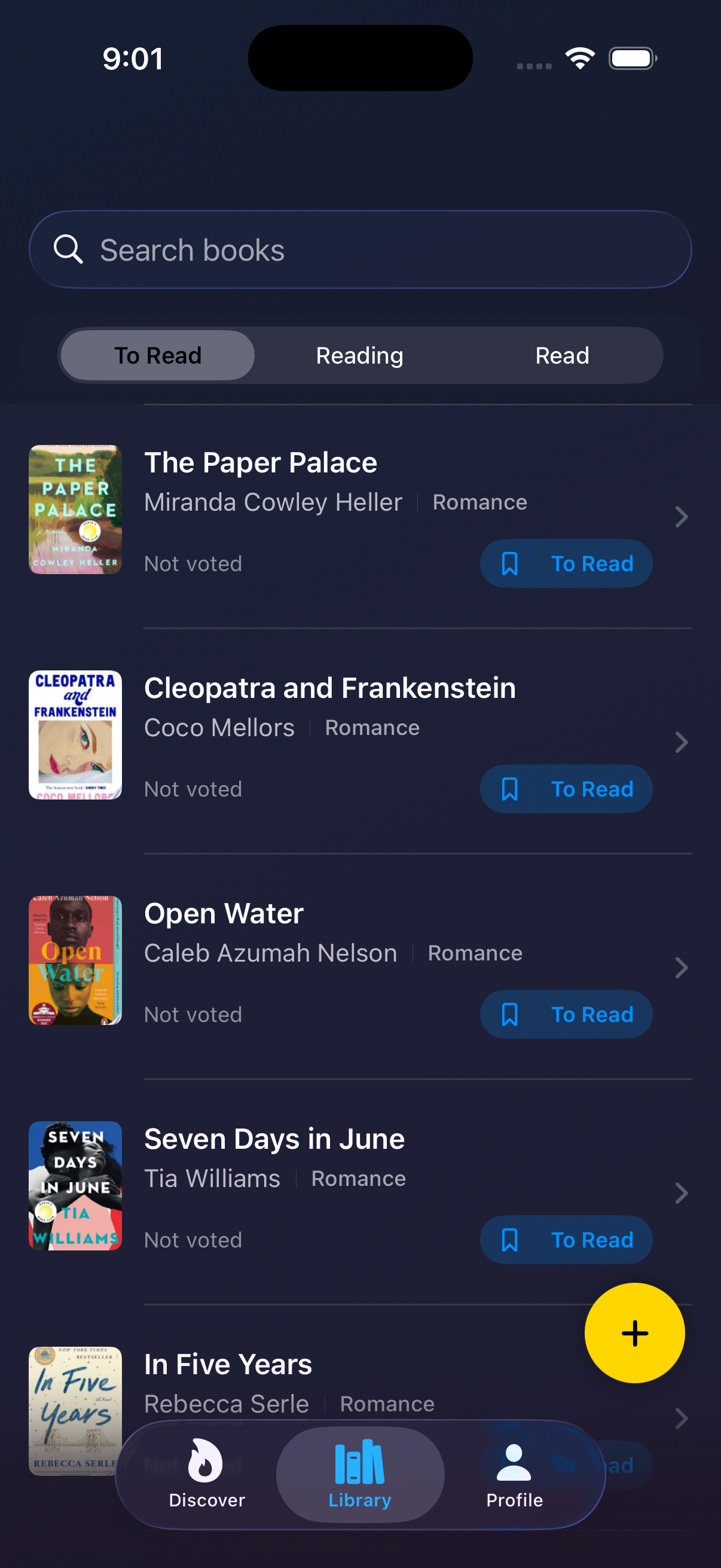Go to the Discover tab
Screen dimensions: 721x1568
pos(207,1474)
